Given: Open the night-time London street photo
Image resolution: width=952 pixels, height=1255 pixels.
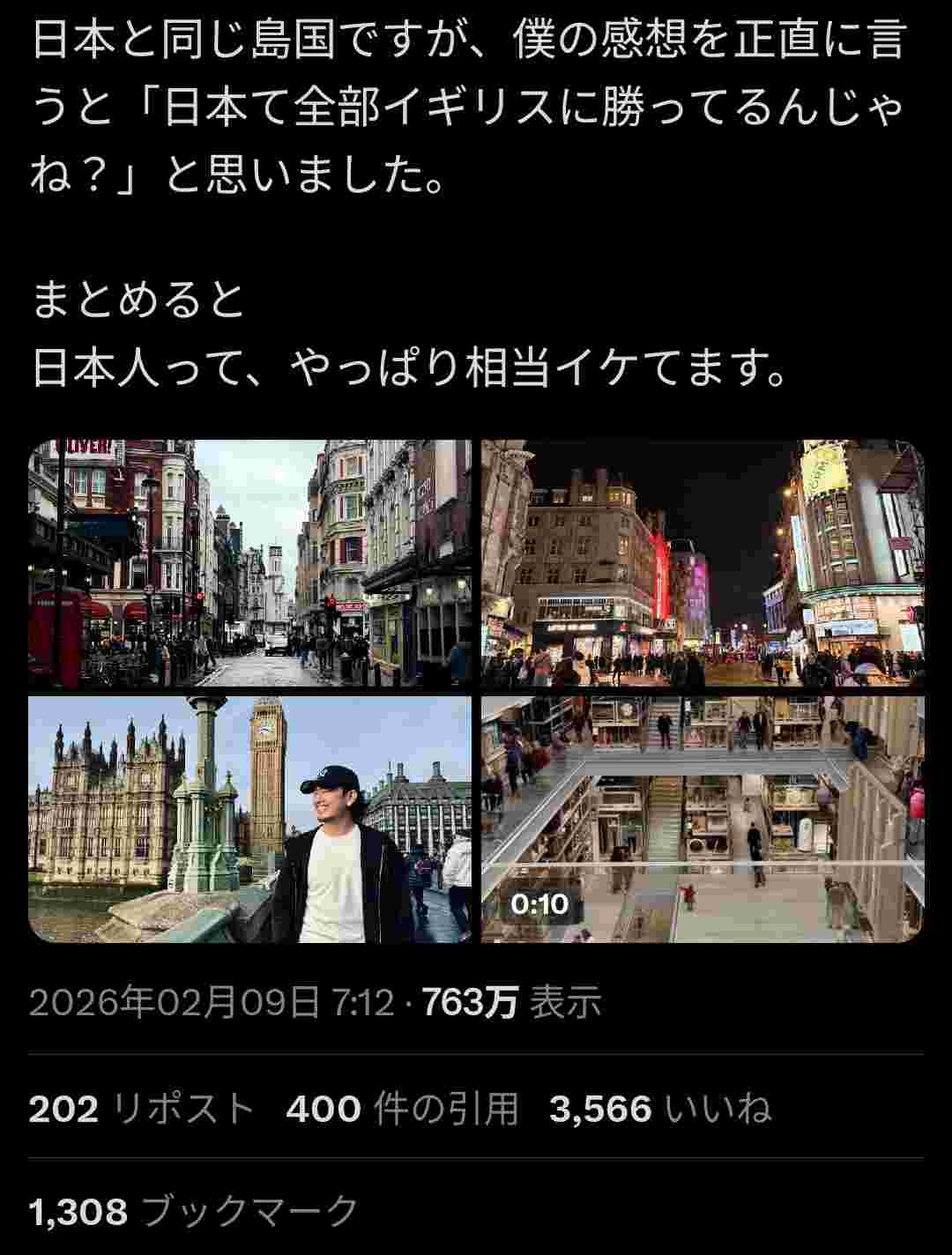Looking at the screenshot, I should [703, 563].
